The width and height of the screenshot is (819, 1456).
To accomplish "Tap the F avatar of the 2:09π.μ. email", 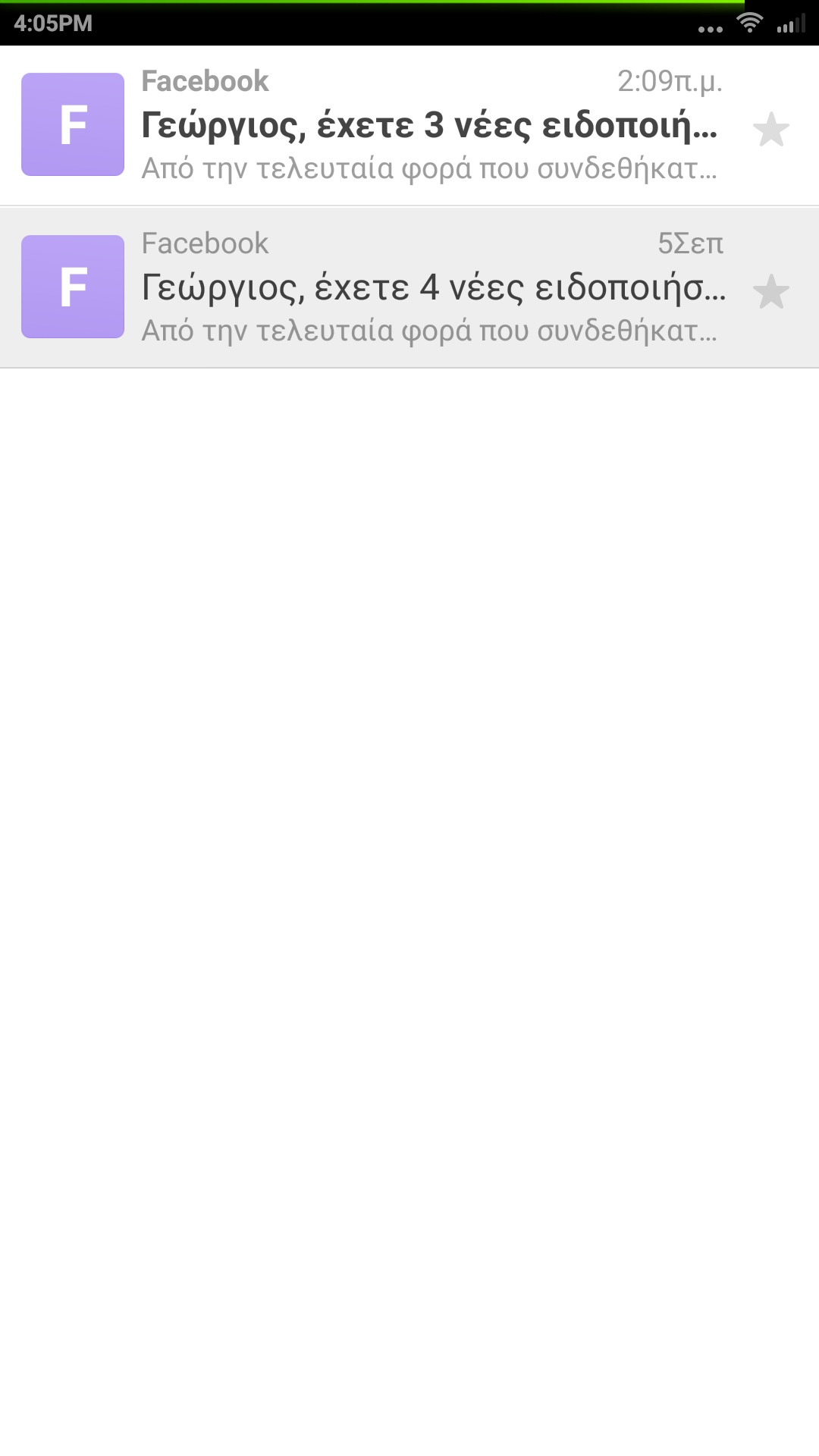I will point(73,124).
